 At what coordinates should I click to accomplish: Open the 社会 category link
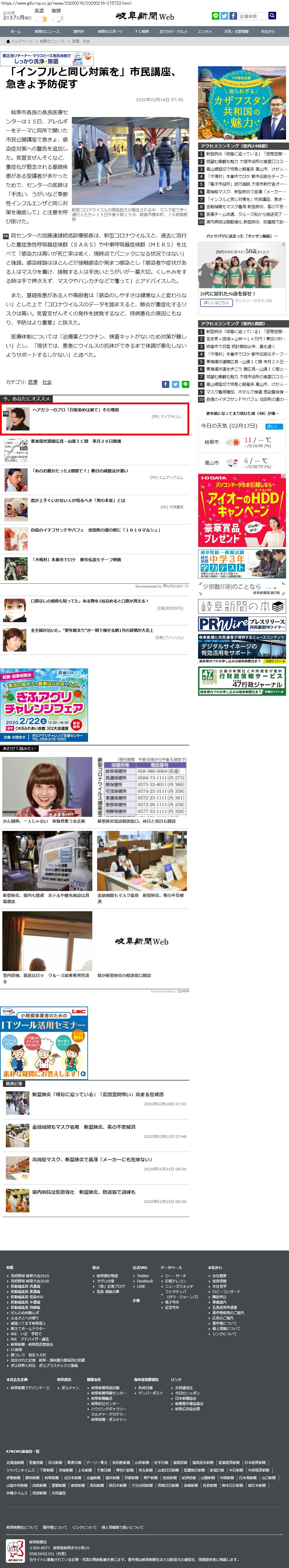(47, 382)
